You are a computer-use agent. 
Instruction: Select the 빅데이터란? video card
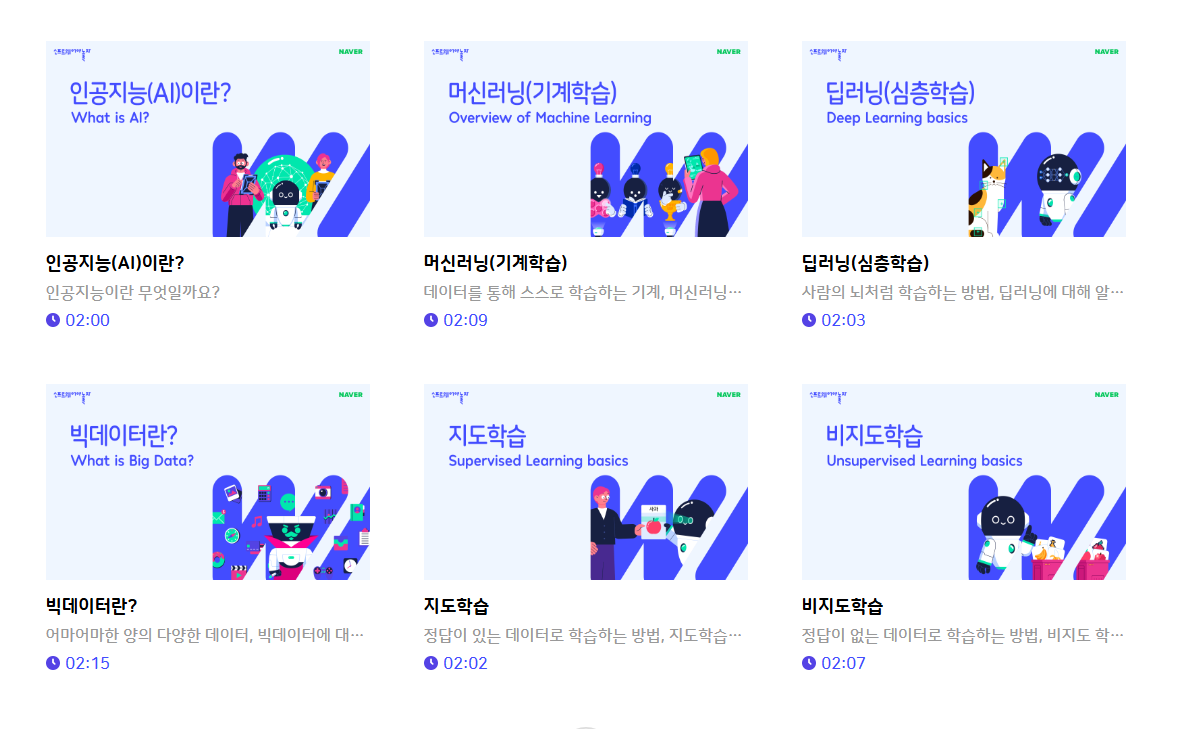(207, 481)
